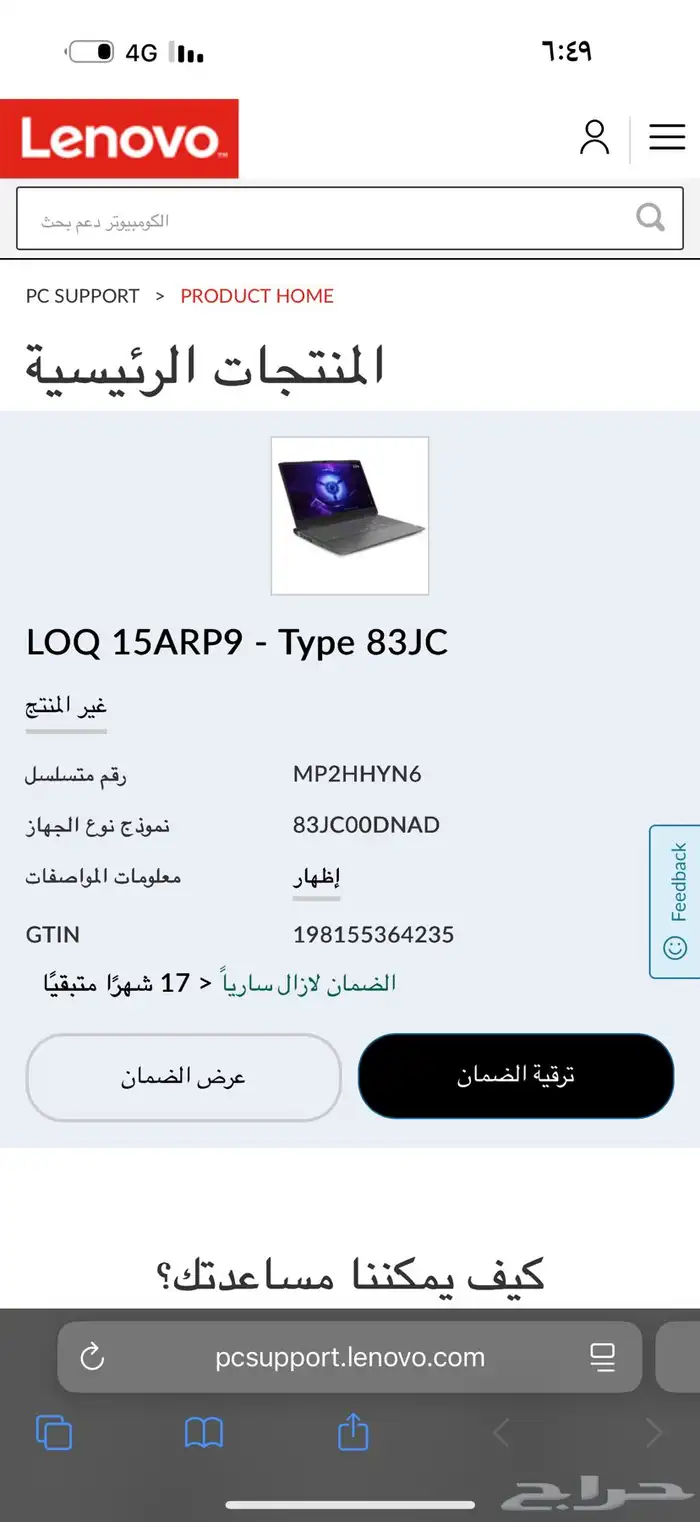Tap the غير المنتج link to change product

(66, 706)
